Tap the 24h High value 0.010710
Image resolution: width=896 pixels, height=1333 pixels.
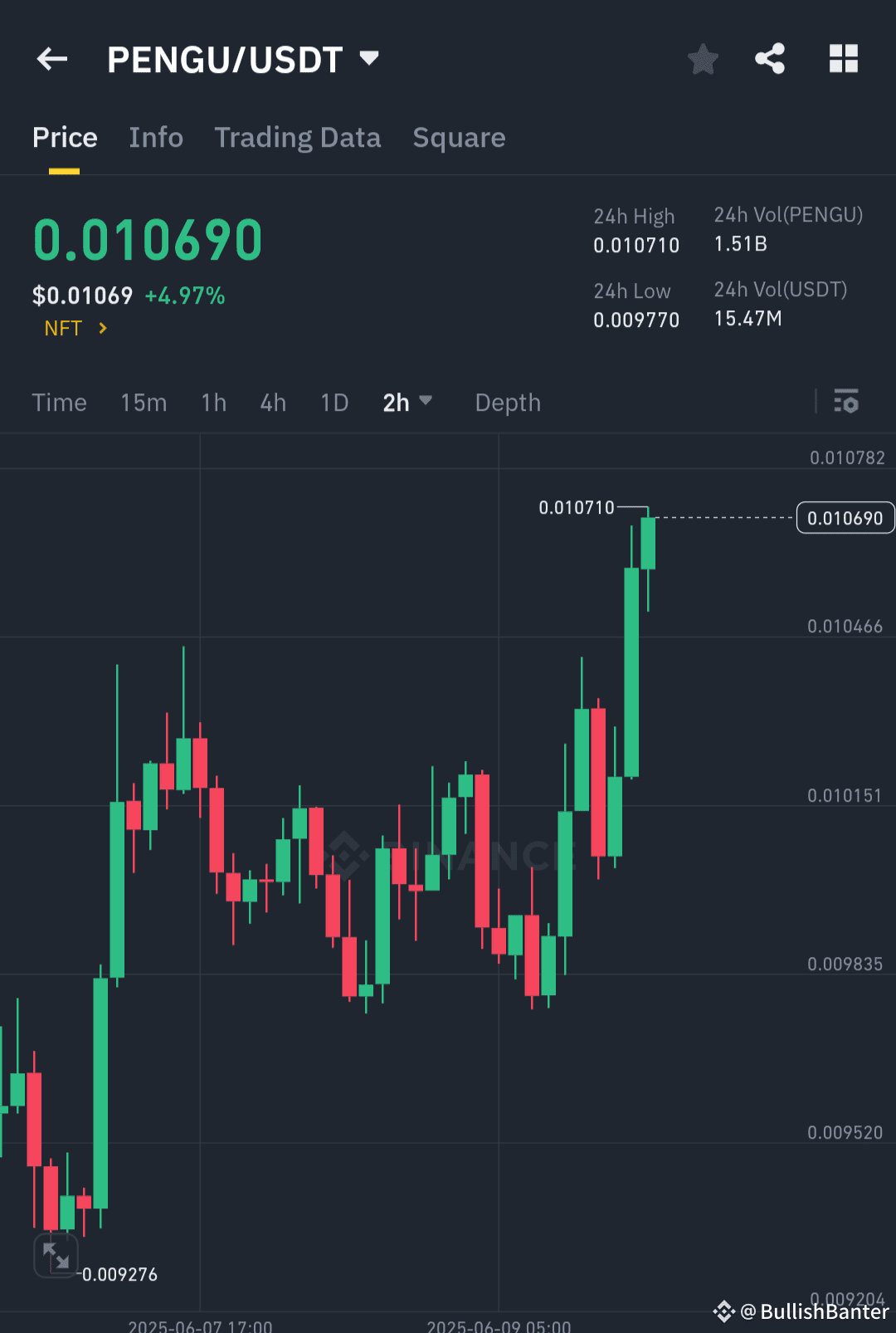[636, 245]
